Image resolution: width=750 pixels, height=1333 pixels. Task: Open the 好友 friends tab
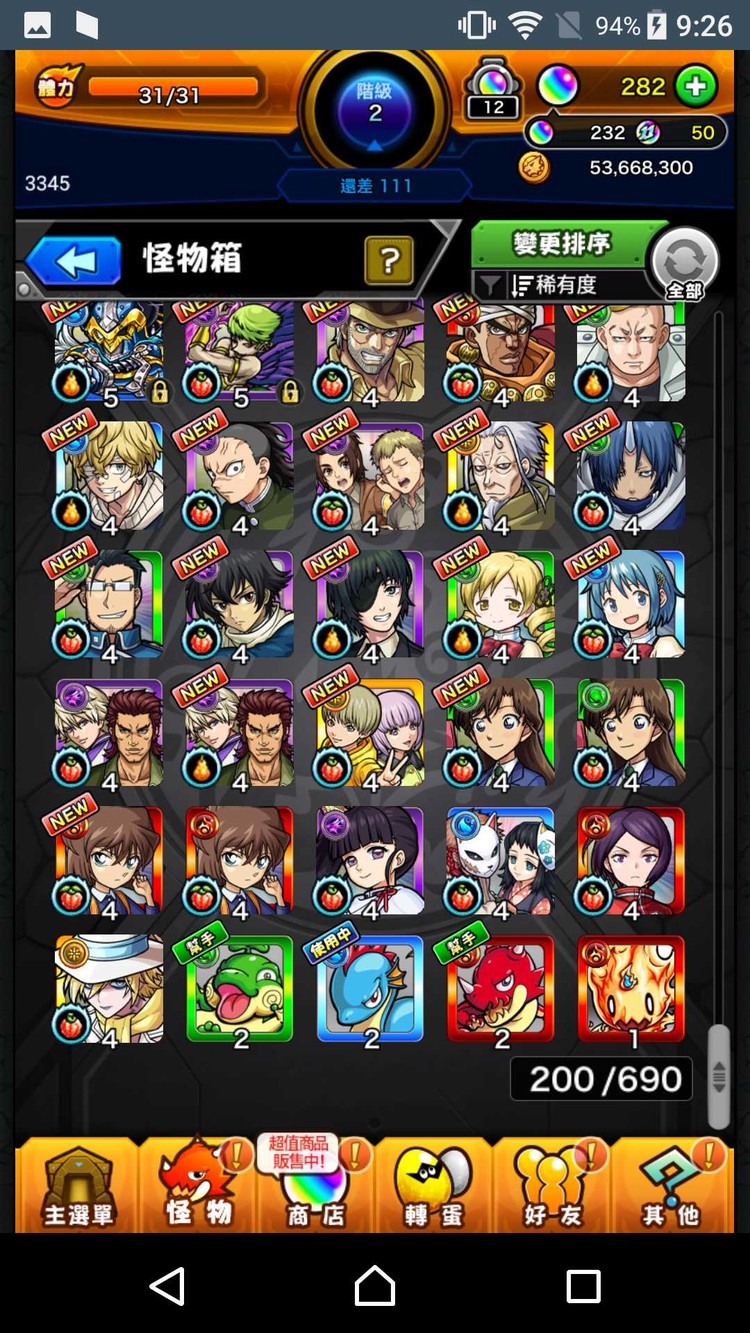pos(553,1185)
